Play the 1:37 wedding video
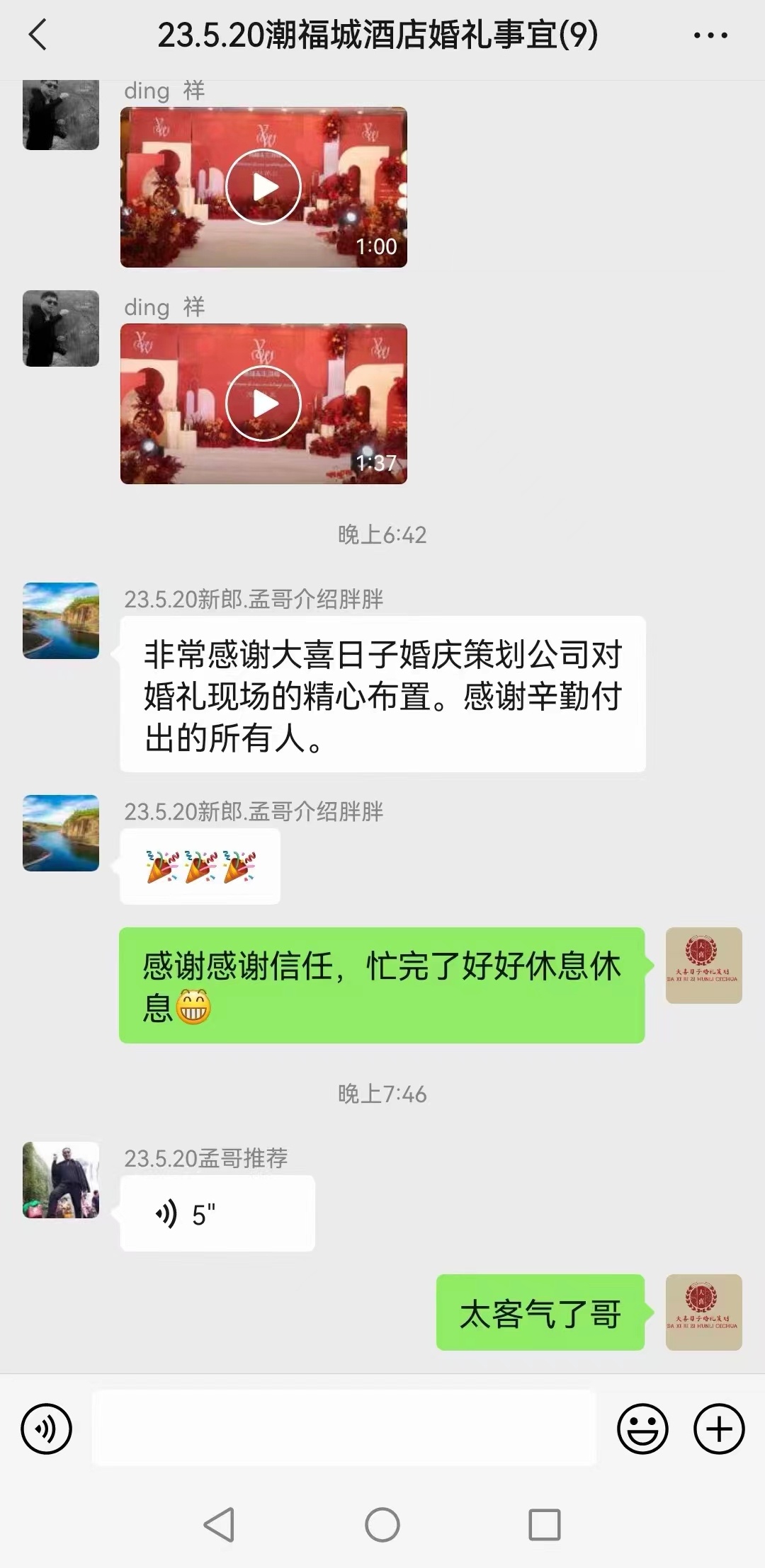Image resolution: width=765 pixels, height=1568 pixels. 263,404
